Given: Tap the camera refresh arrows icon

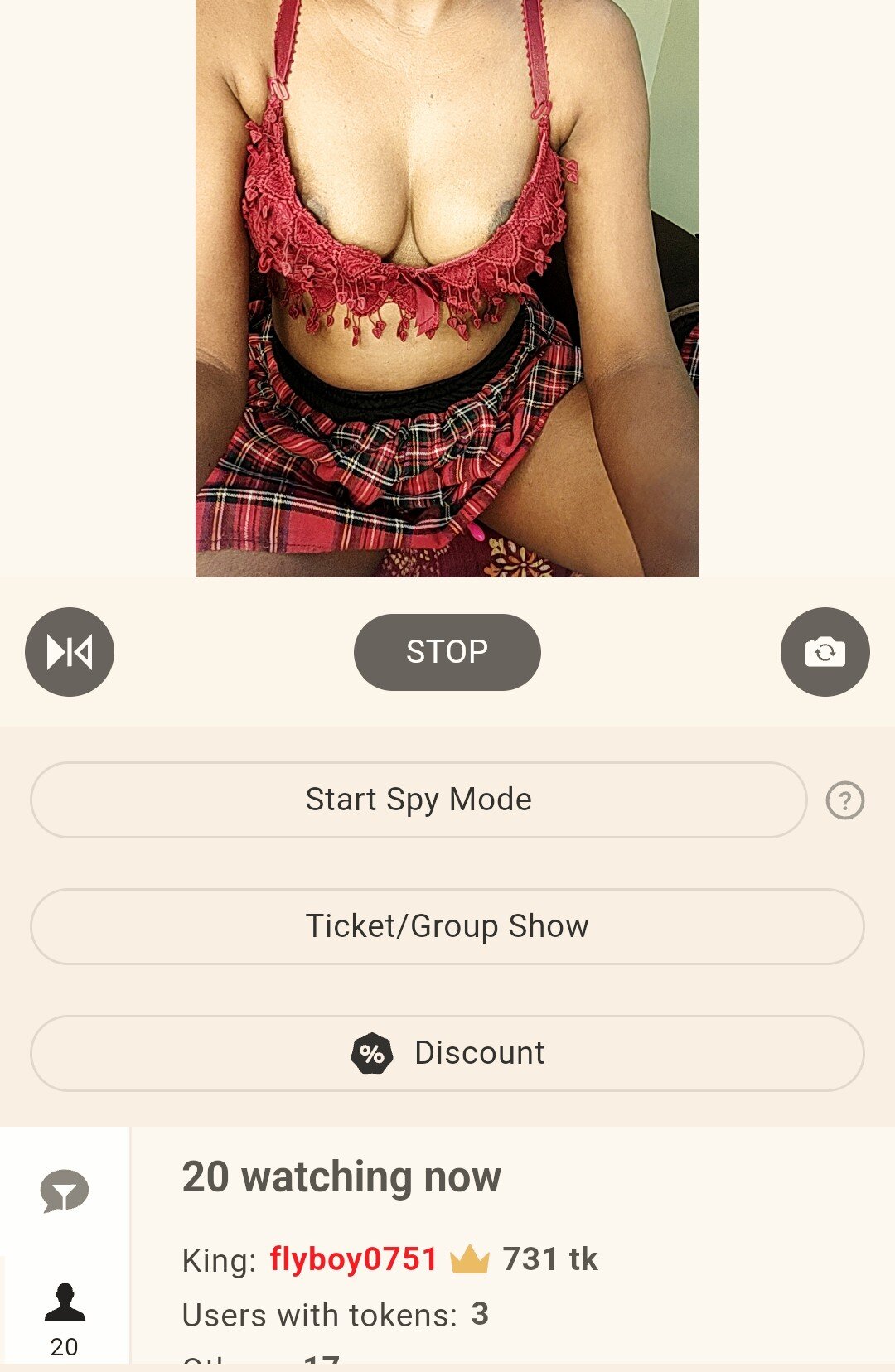Looking at the screenshot, I should coord(825,651).
